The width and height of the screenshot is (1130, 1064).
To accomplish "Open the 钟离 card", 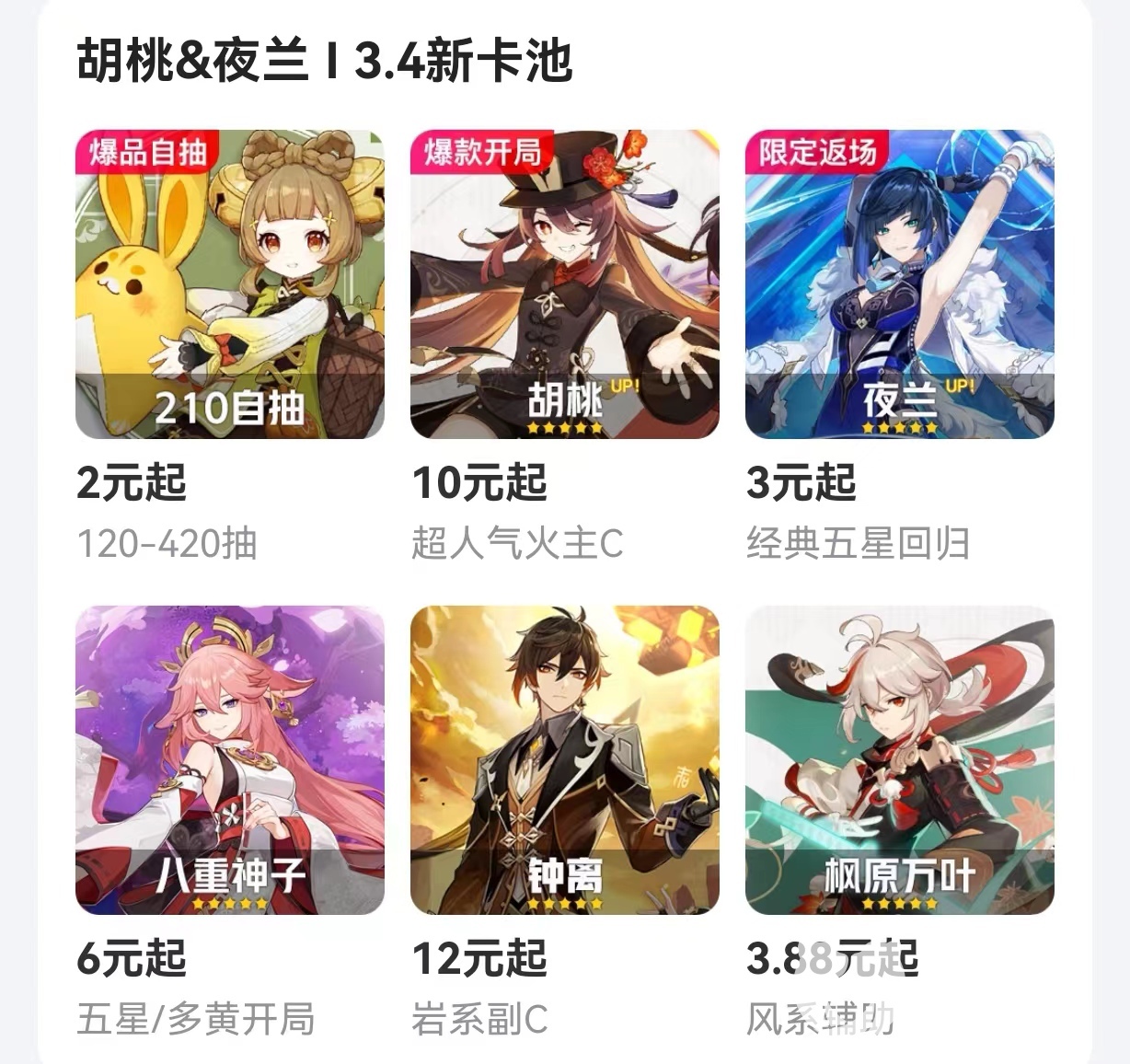I will point(564,759).
